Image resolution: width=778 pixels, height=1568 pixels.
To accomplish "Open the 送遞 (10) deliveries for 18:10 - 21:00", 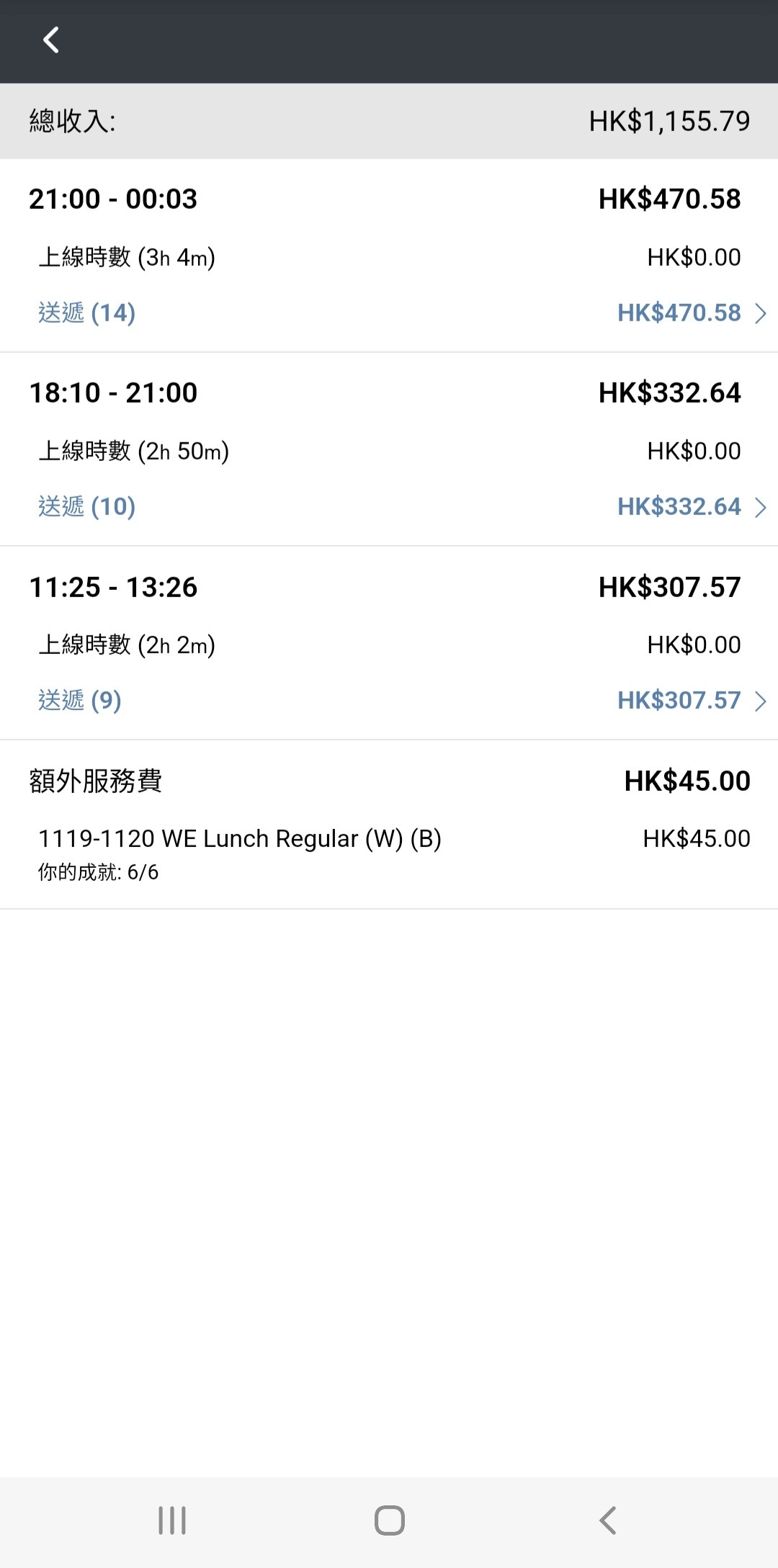I will pyautogui.click(x=389, y=506).
